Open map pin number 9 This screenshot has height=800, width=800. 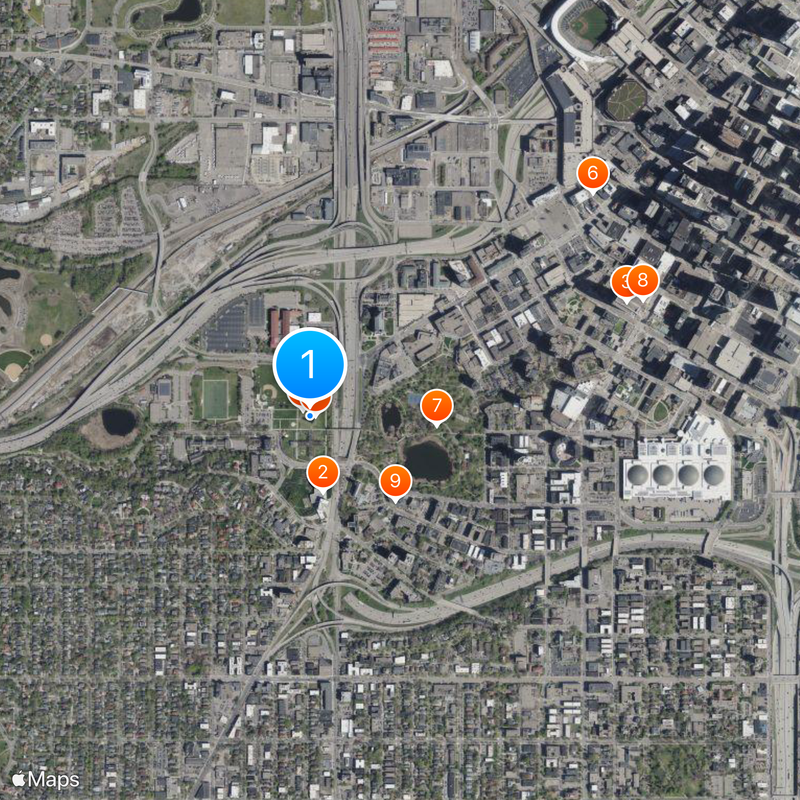point(395,482)
